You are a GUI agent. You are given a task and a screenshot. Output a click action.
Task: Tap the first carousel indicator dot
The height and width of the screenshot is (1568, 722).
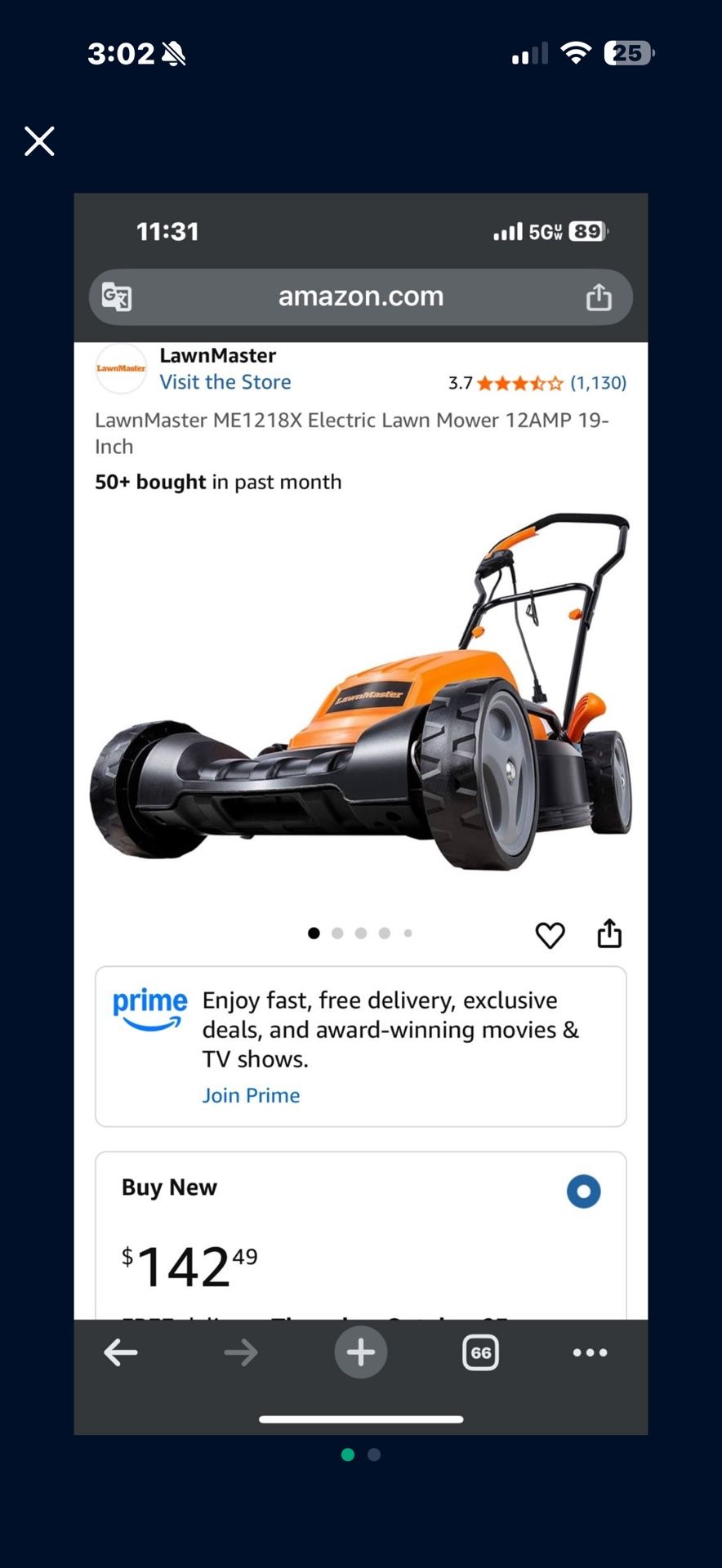[x=314, y=933]
